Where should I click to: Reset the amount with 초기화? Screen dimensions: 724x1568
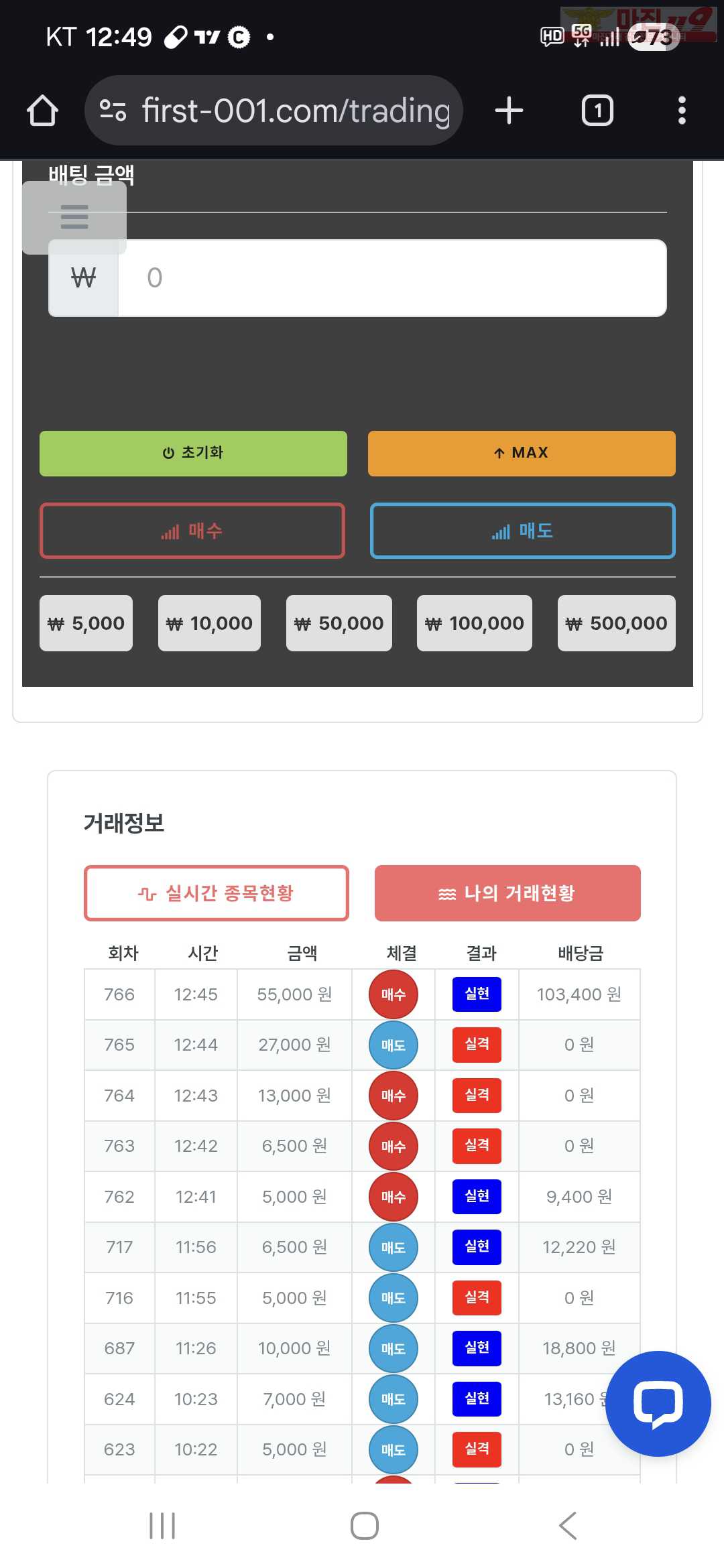(193, 454)
